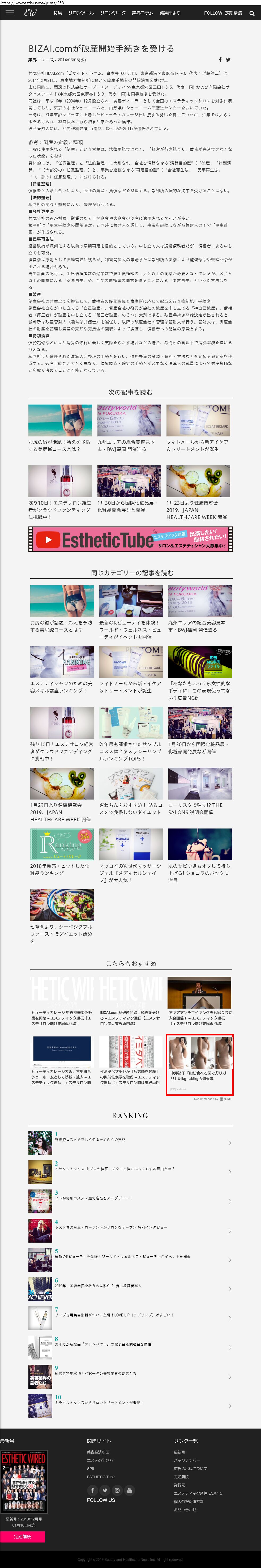Open the hamburger menu
This screenshot has width=261, height=1568.
click(x=9, y=13)
